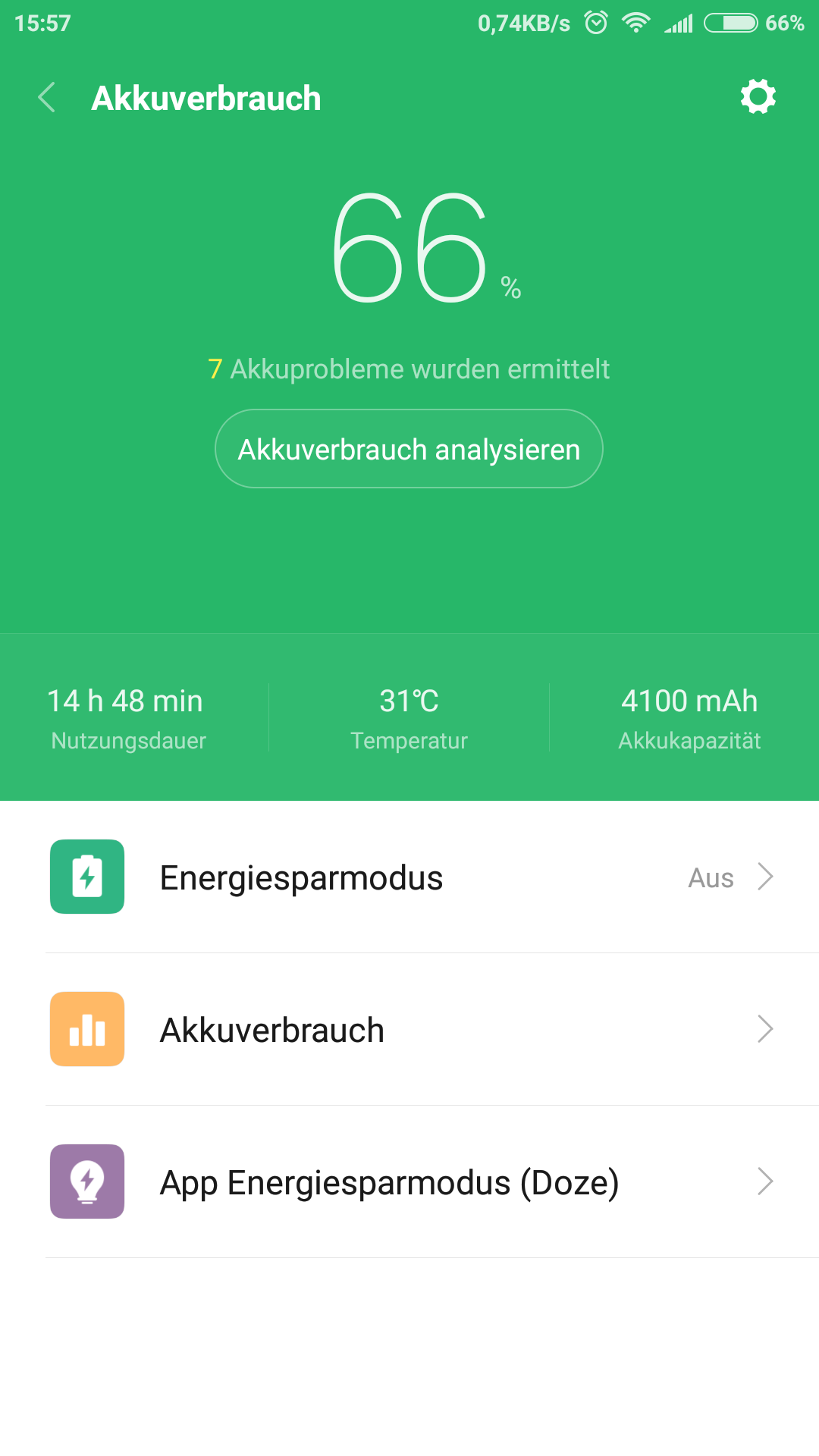Open the Energiesparmodus row
Viewport: 819px width, 1456px height.
(409, 877)
